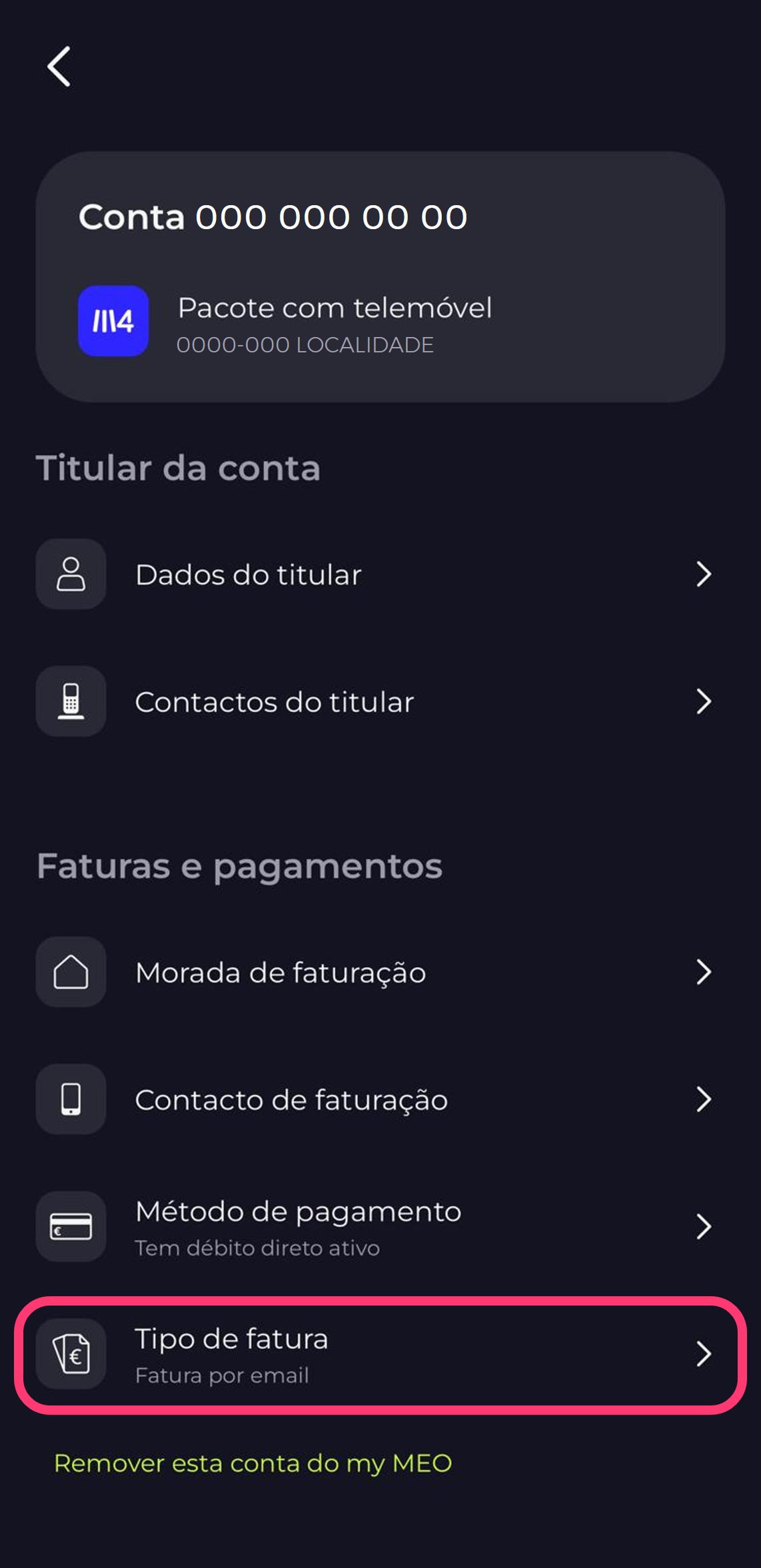
Task: Go back using the top arrow
Action: [59, 67]
